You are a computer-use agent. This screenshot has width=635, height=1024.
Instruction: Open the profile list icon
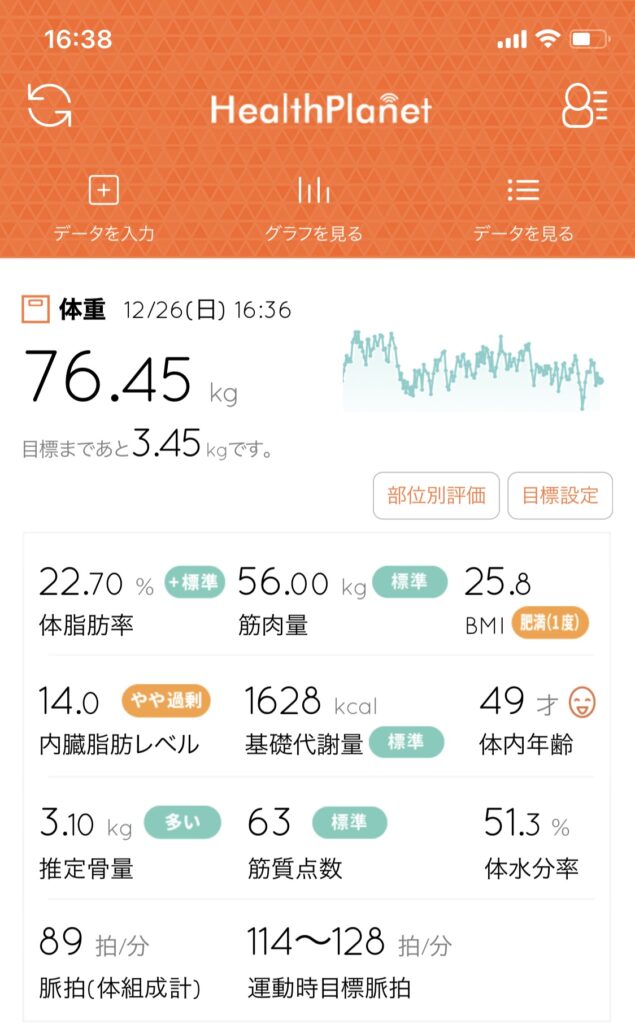[x=584, y=106]
